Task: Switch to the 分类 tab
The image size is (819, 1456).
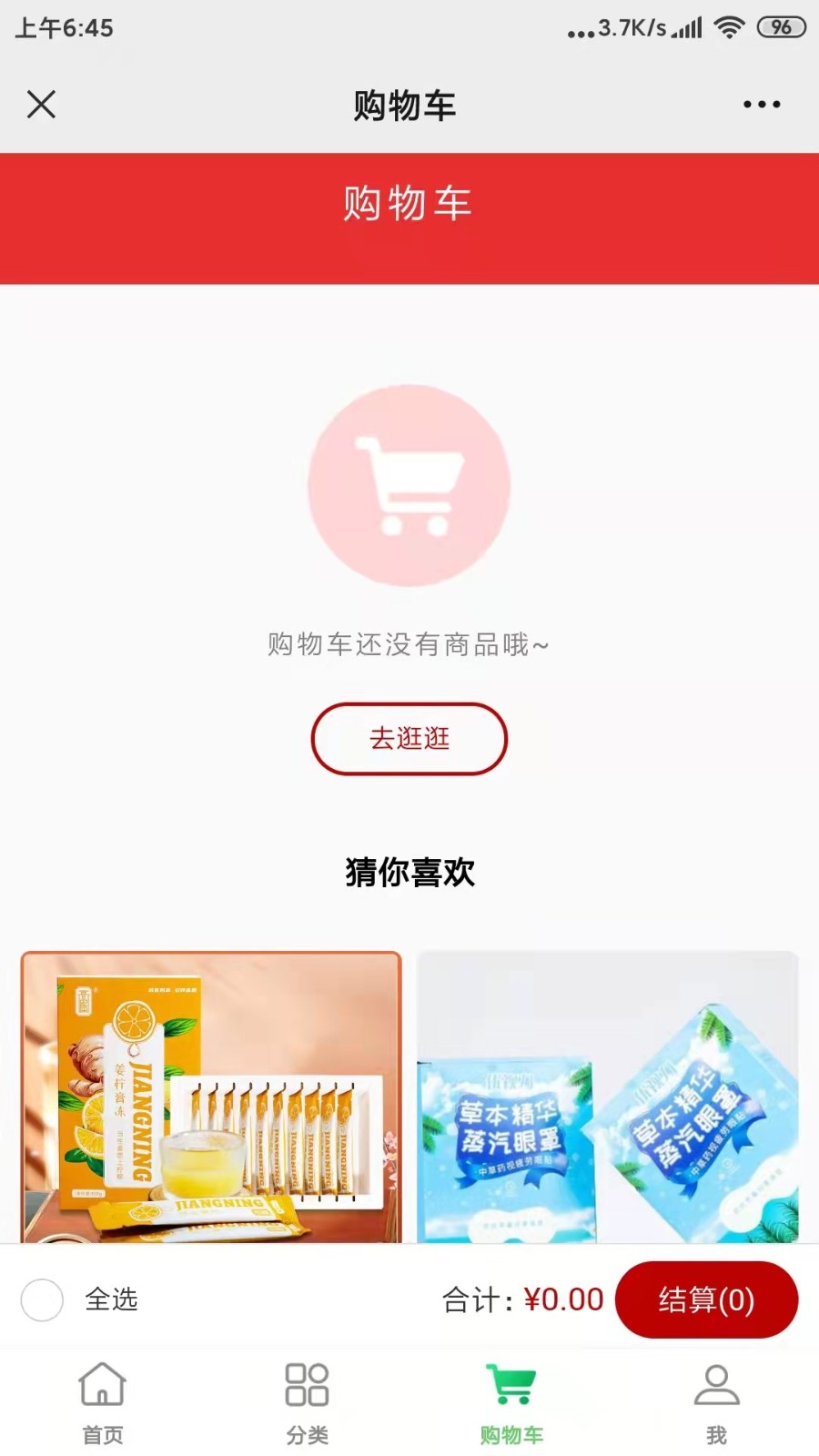Action: (308, 1403)
